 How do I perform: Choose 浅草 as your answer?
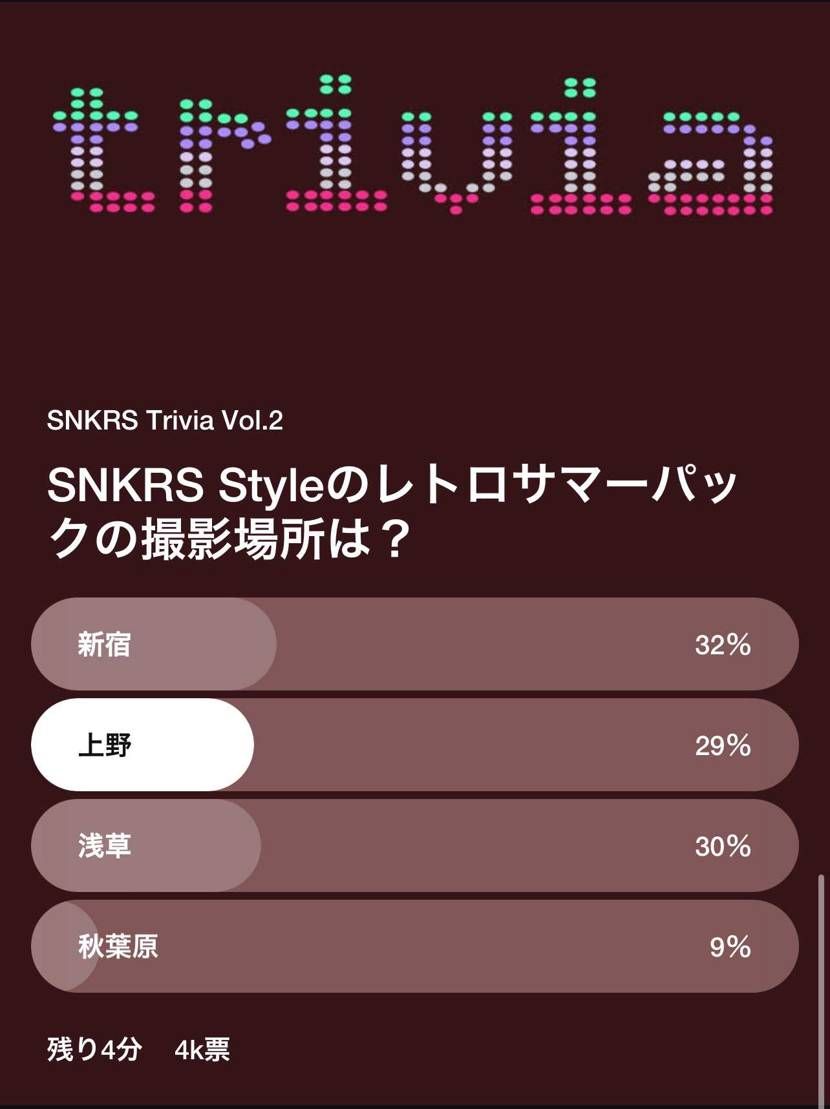(x=415, y=845)
